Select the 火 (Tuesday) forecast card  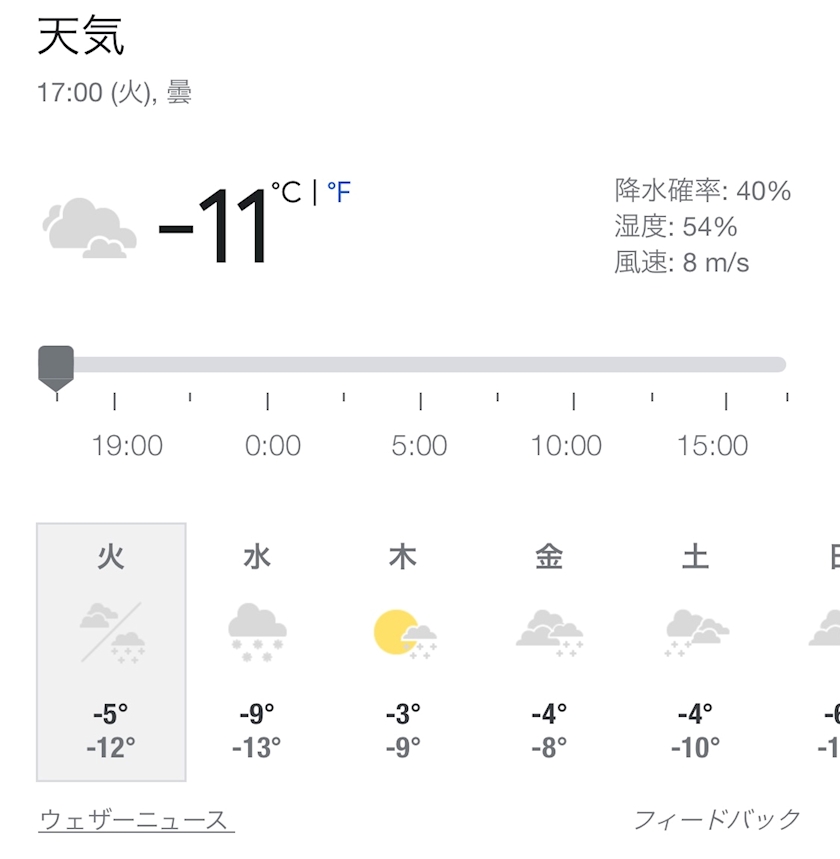pyautogui.click(x=111, y=652)
